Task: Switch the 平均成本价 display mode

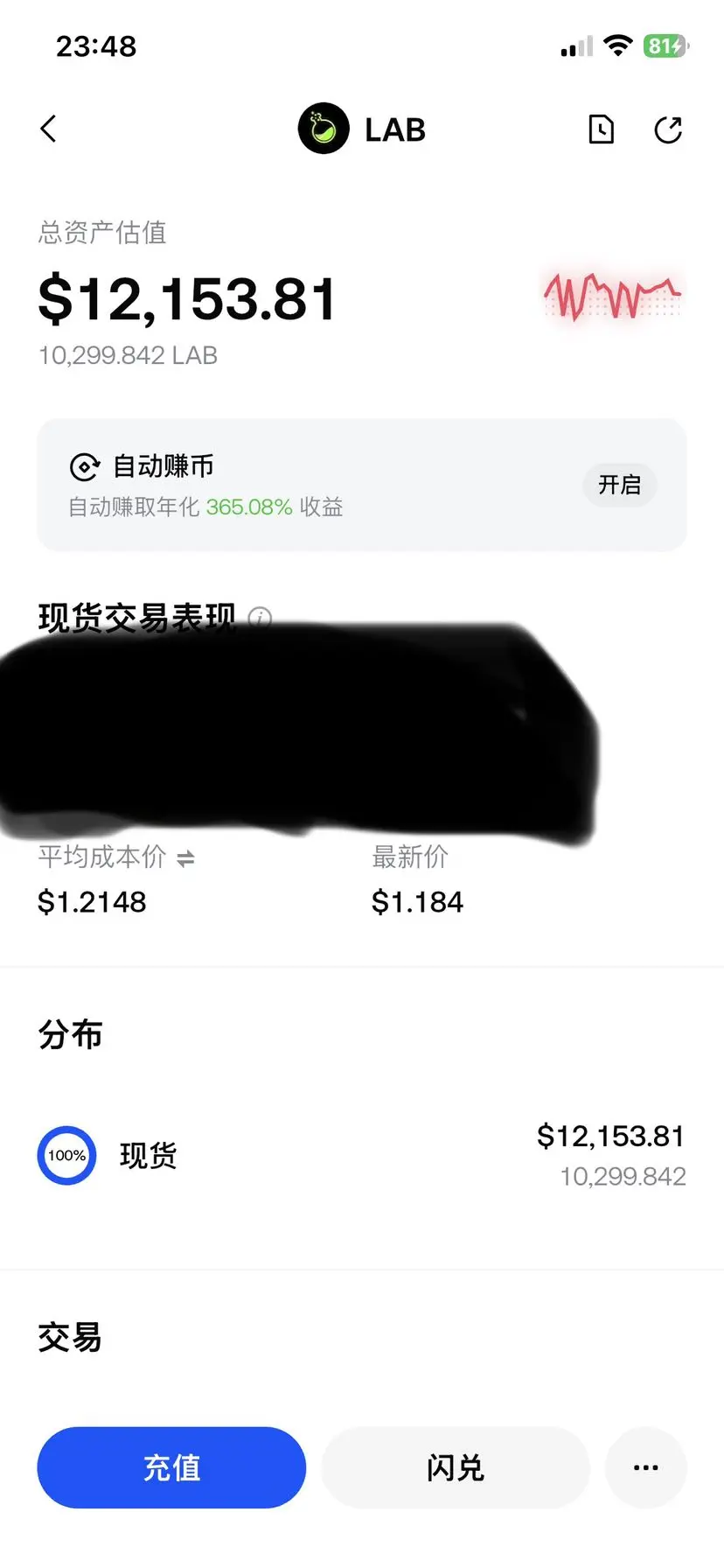Action: click(x=185, y=859)
